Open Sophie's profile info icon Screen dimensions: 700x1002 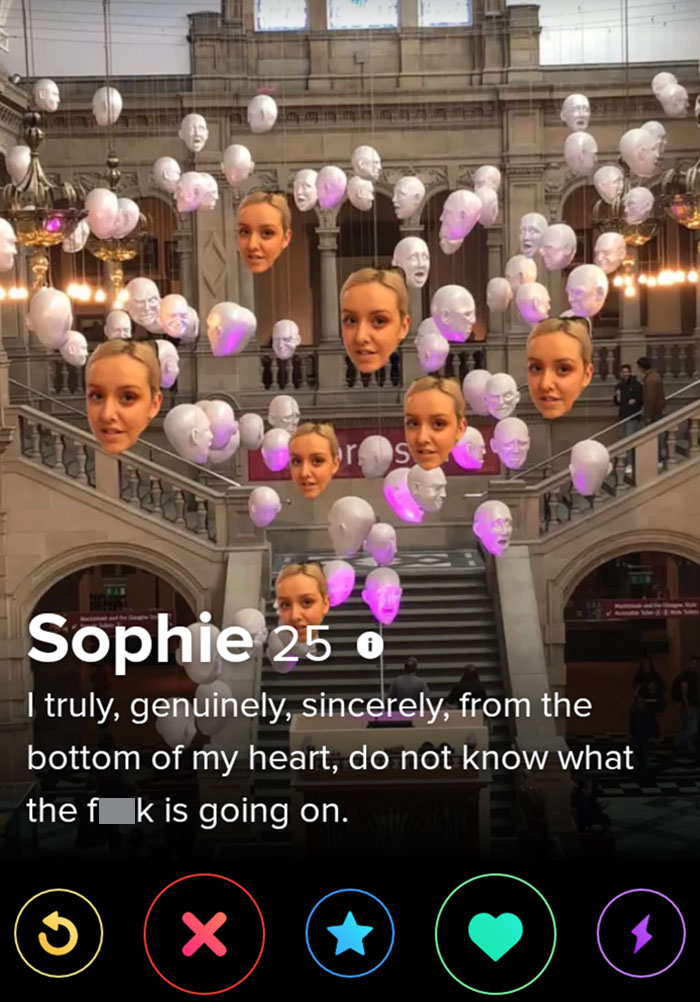click(x=370, y=647)
